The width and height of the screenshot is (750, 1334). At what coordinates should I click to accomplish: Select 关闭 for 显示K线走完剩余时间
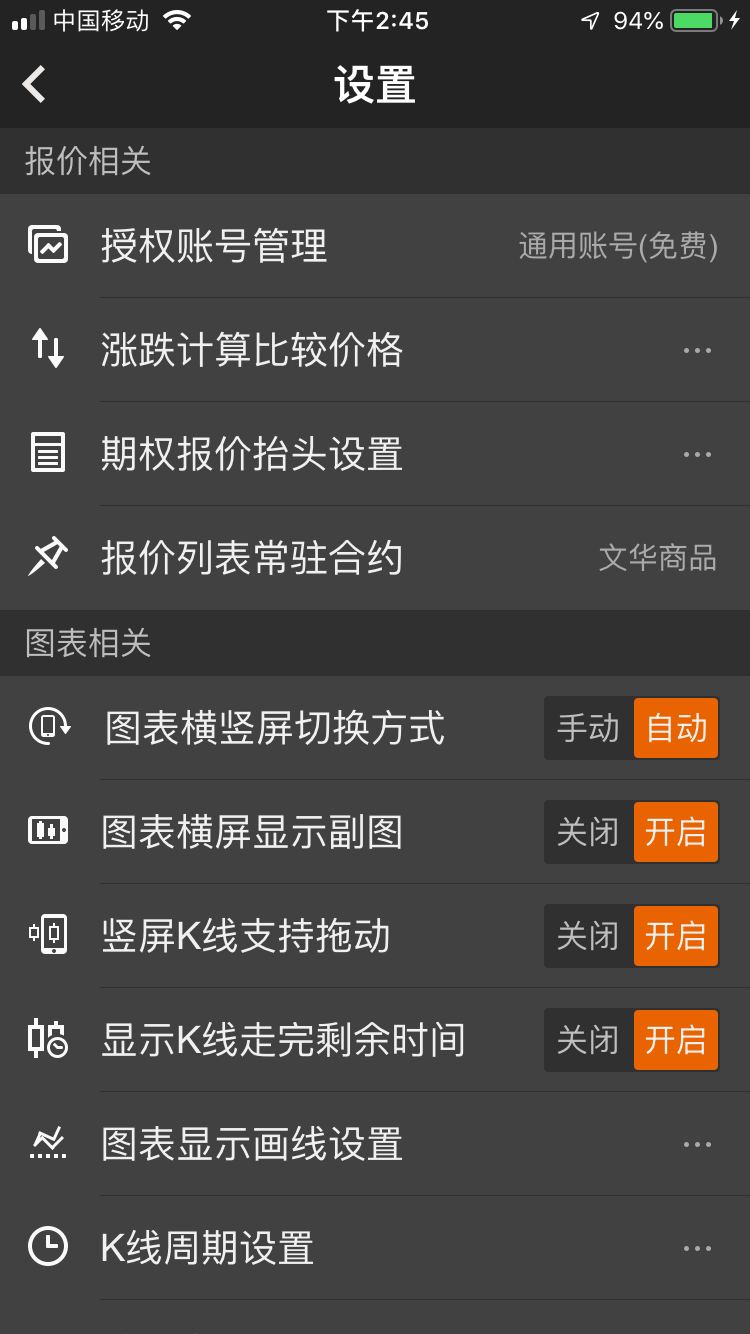click(x=588, y=1040)
